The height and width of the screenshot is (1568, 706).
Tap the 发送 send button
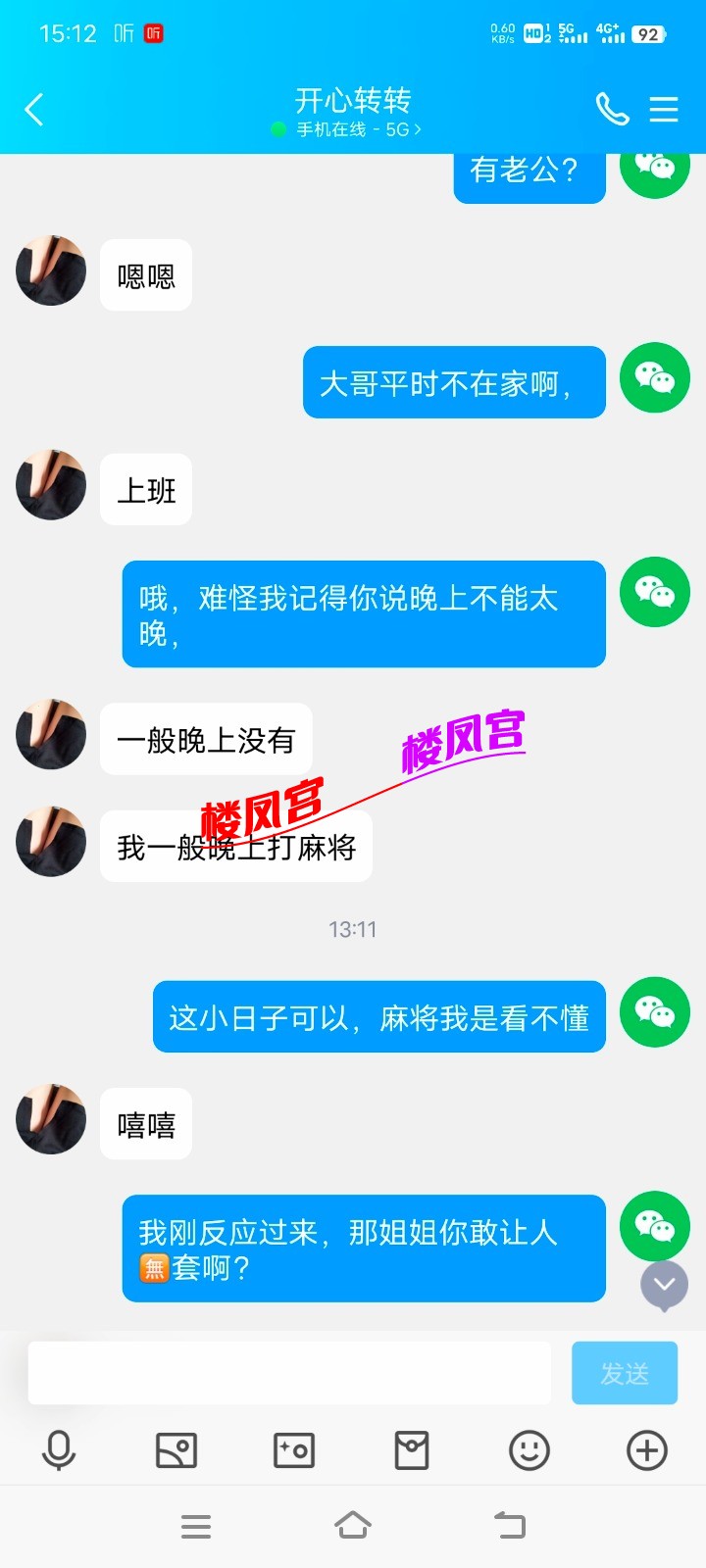[x=625, y=1373]
